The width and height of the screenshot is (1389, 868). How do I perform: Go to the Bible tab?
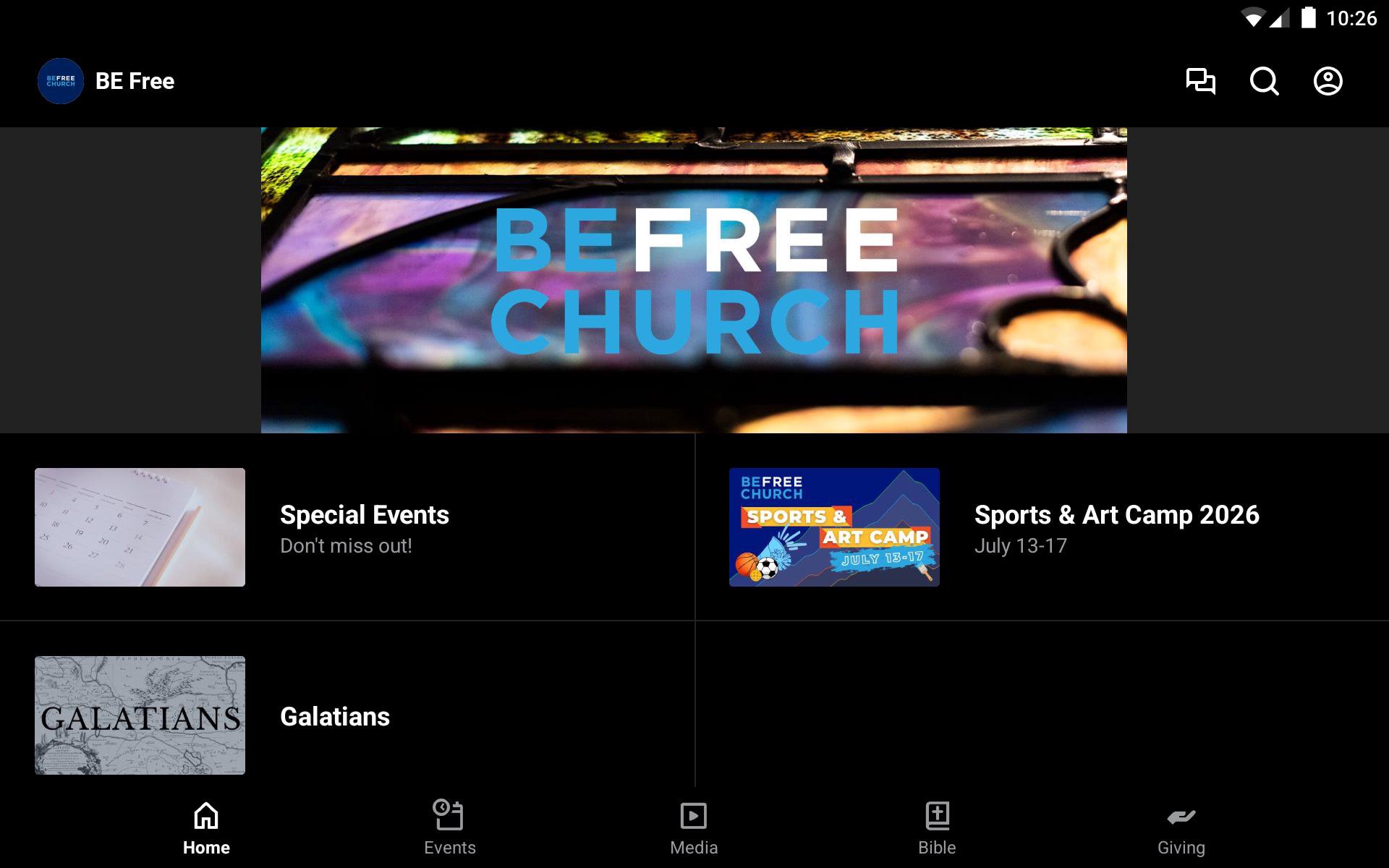coord(937,828)
